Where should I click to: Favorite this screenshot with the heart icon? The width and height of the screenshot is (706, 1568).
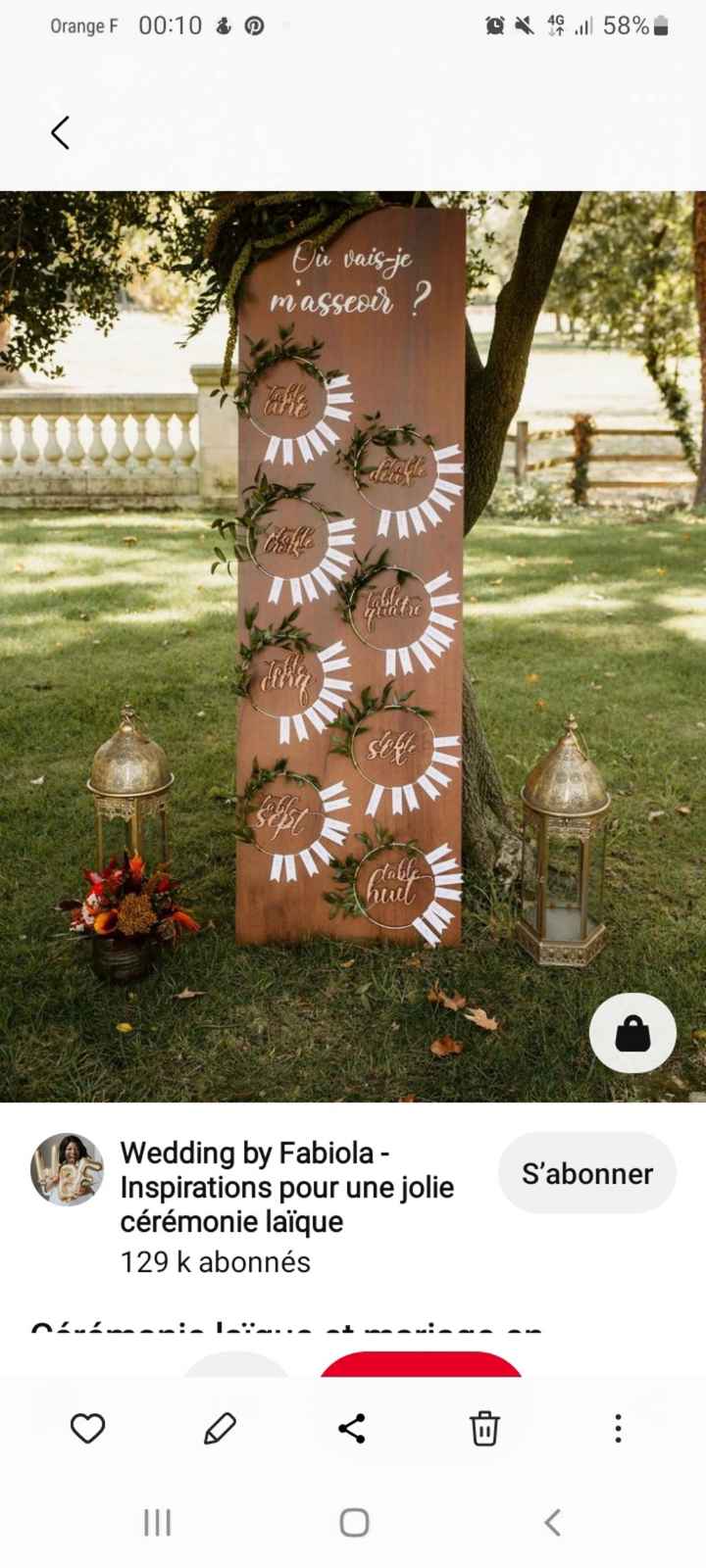coord(88,1429)
